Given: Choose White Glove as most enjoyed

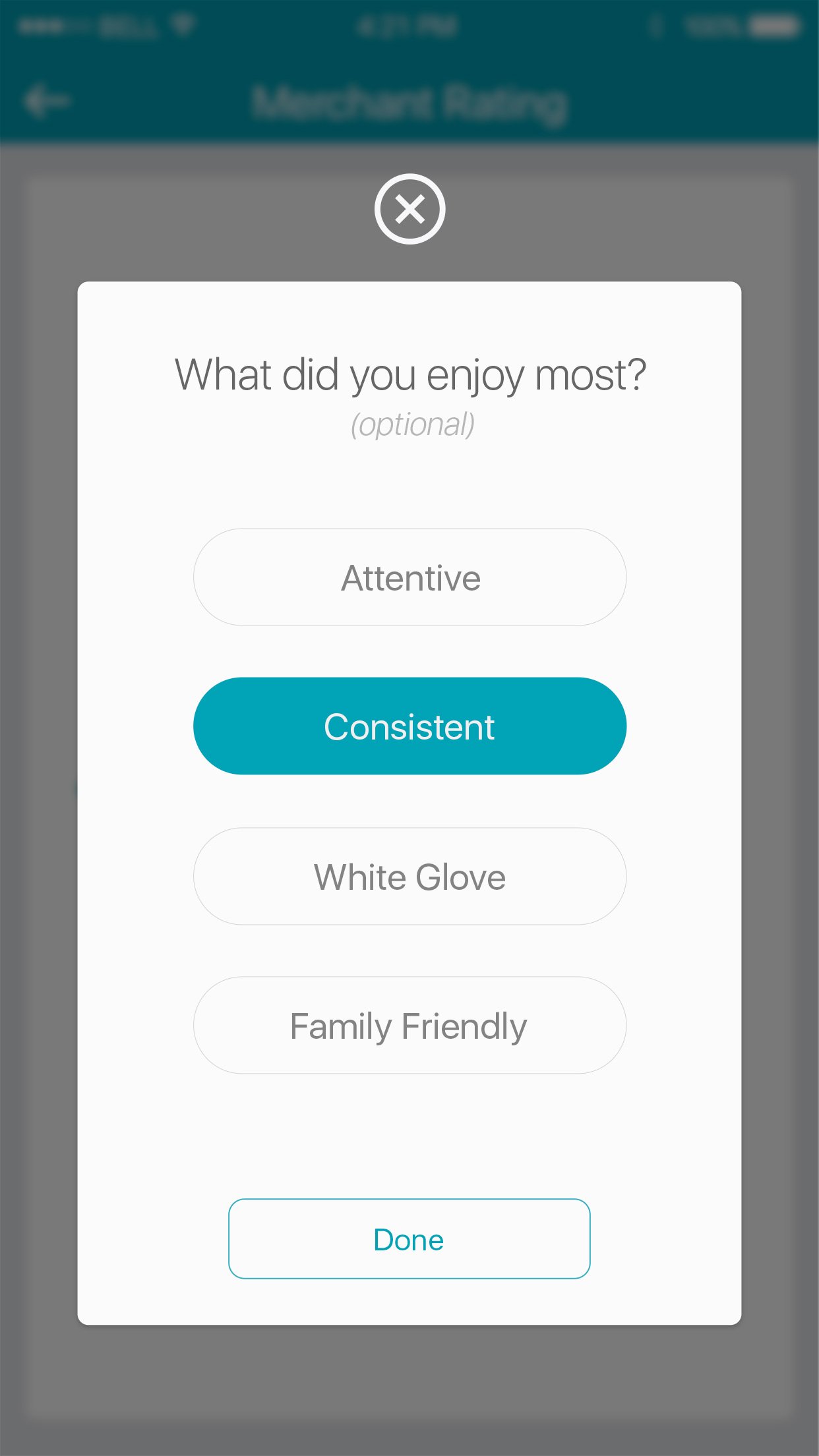Looking at the screenshot, I should click(x=409, y=877).
